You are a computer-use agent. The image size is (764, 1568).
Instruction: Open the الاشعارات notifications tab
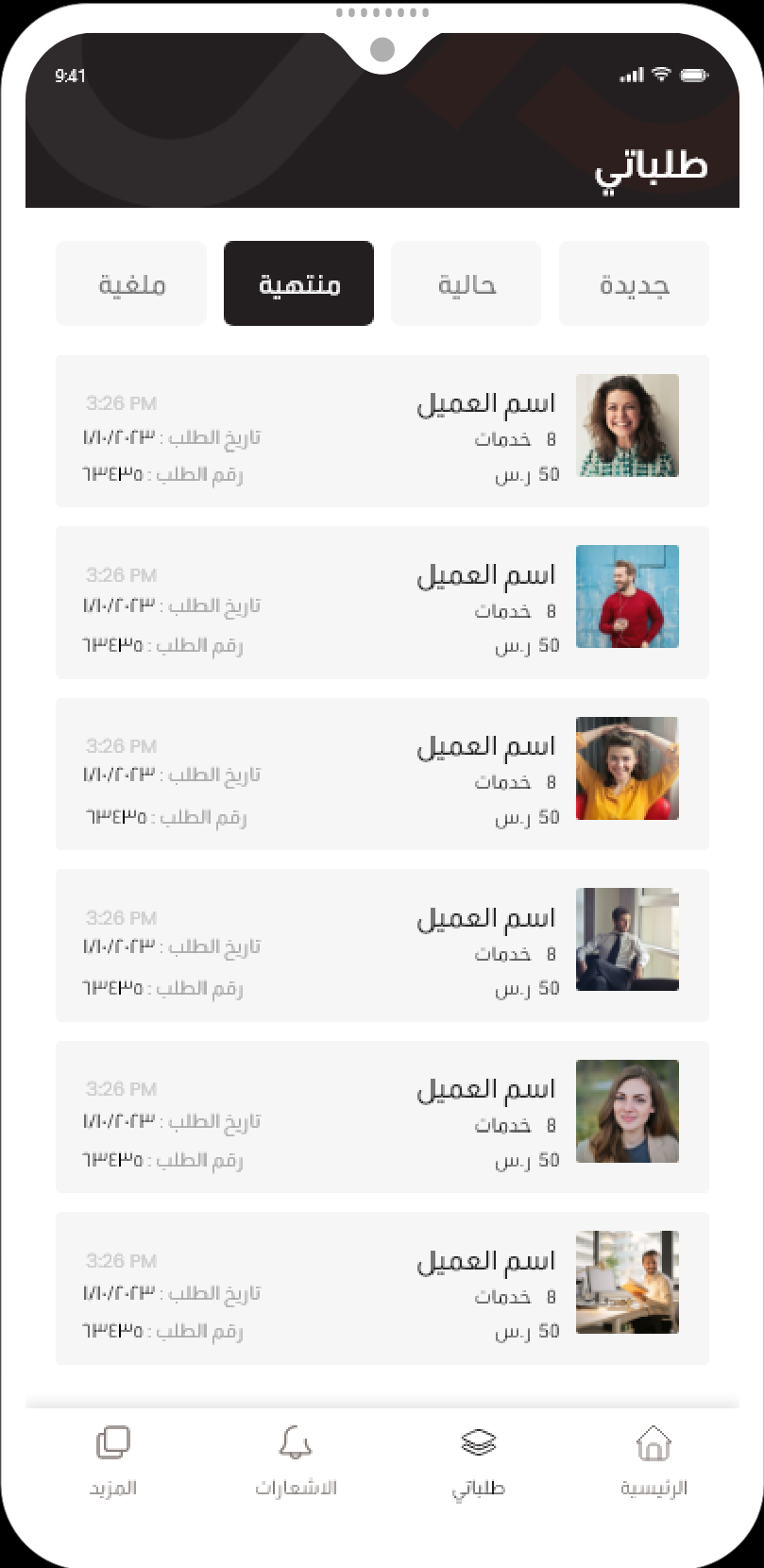tap(296, 1462)
